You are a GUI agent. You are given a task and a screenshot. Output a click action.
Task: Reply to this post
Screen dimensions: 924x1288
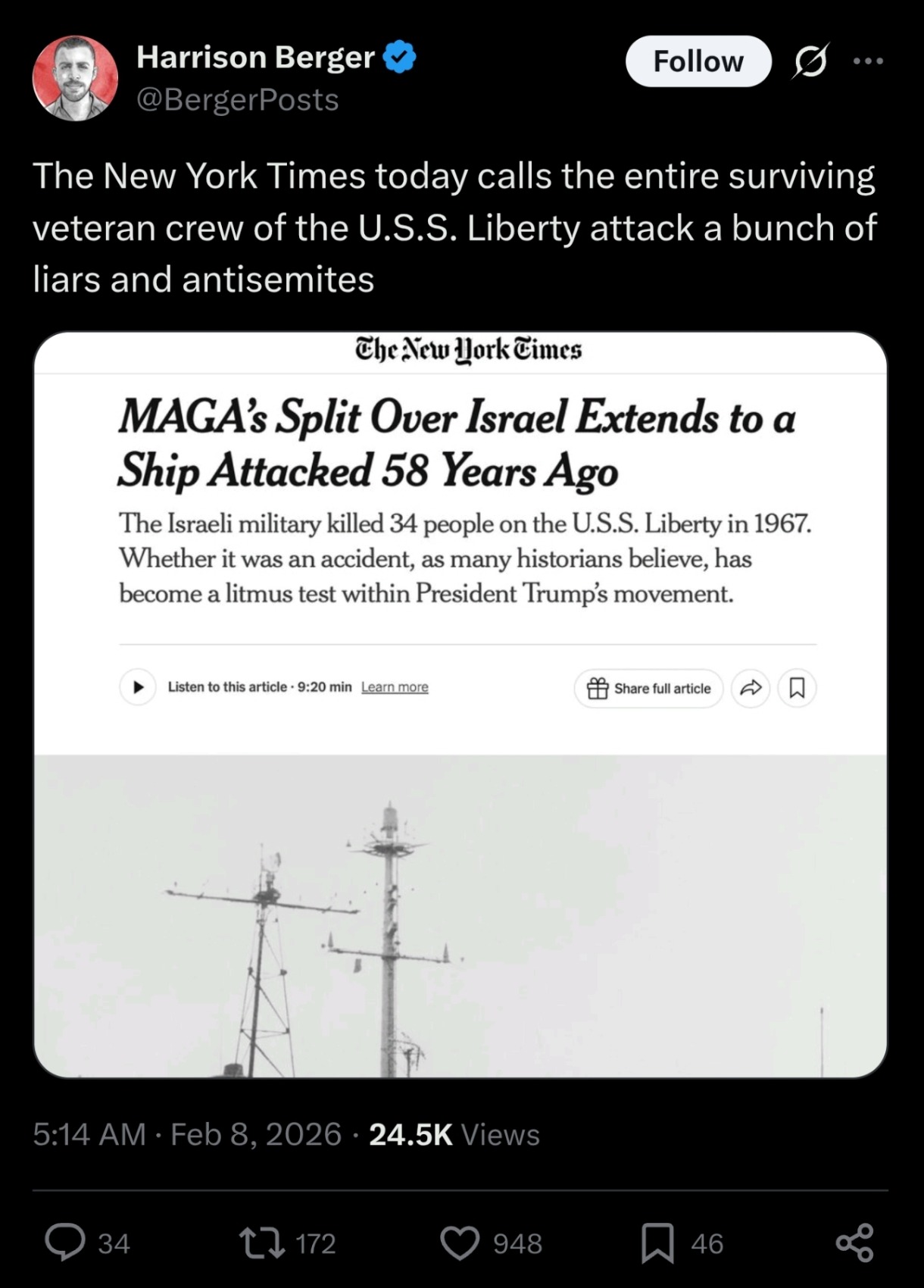(66, 1243)
